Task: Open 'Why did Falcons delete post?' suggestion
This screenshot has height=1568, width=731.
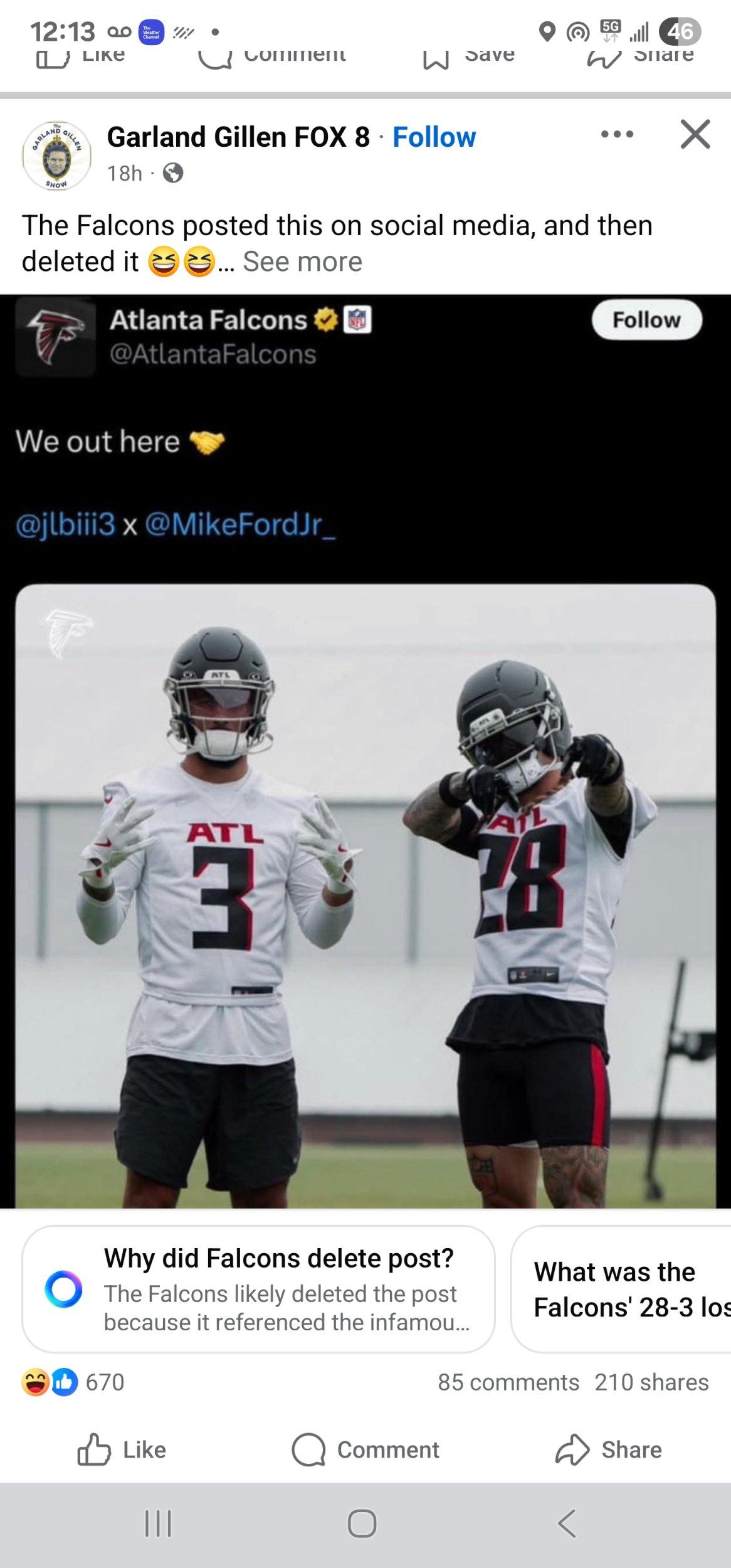Action: (x=258, y=1288)
